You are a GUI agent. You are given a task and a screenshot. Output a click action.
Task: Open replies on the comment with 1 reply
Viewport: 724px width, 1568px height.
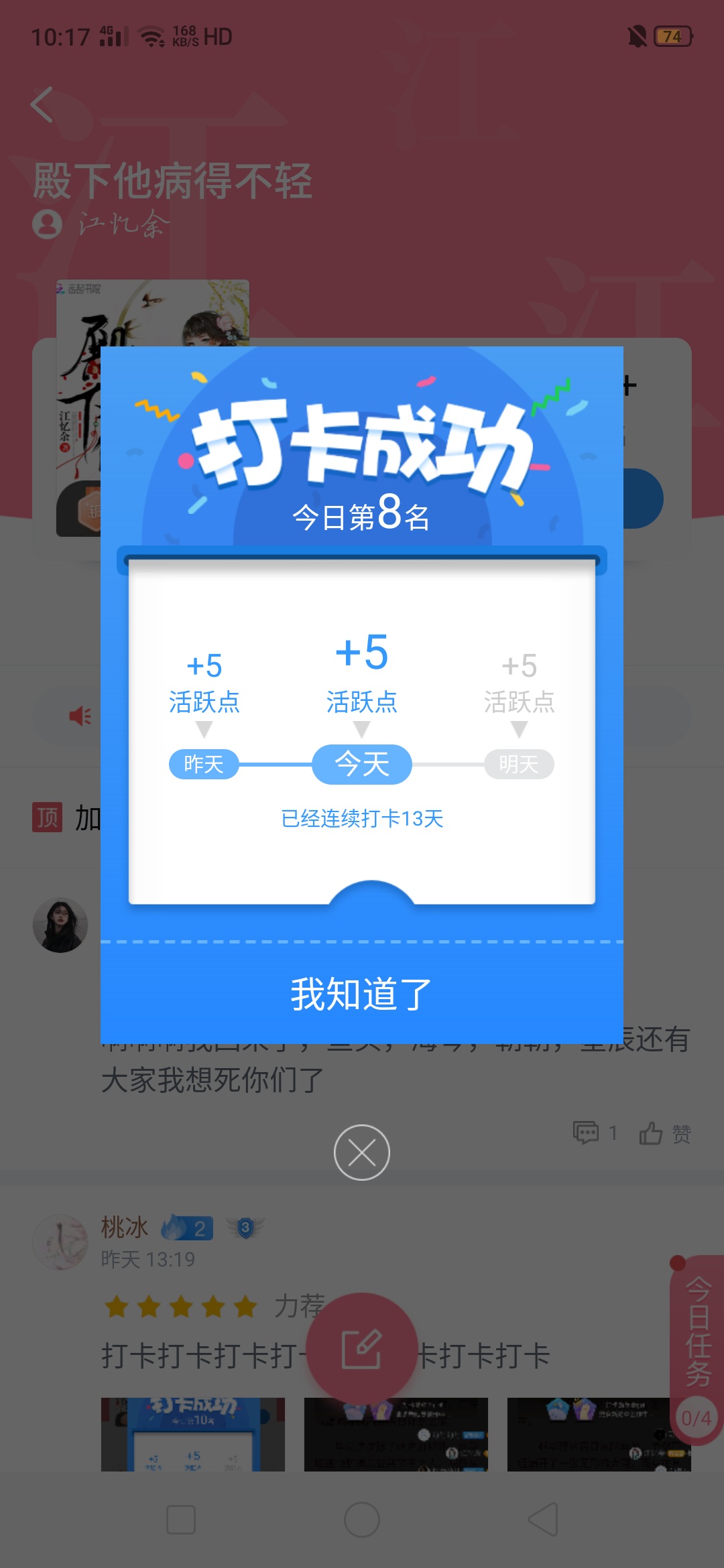click(x=595, y=1132)
